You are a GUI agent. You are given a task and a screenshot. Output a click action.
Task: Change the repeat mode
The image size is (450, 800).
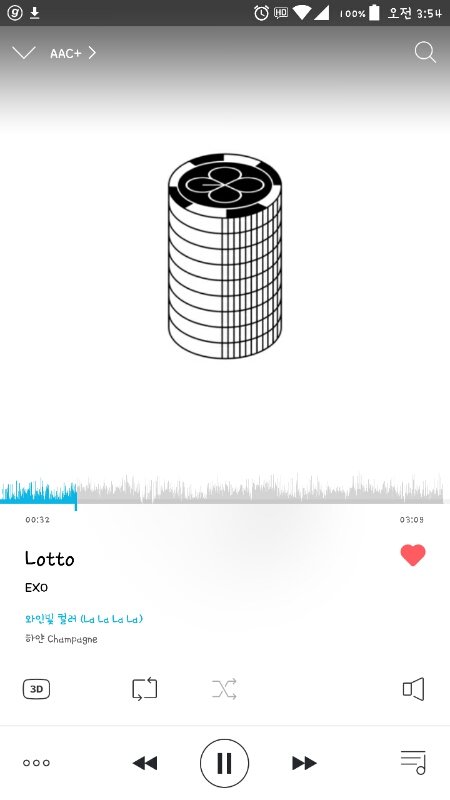click(145, 689)
